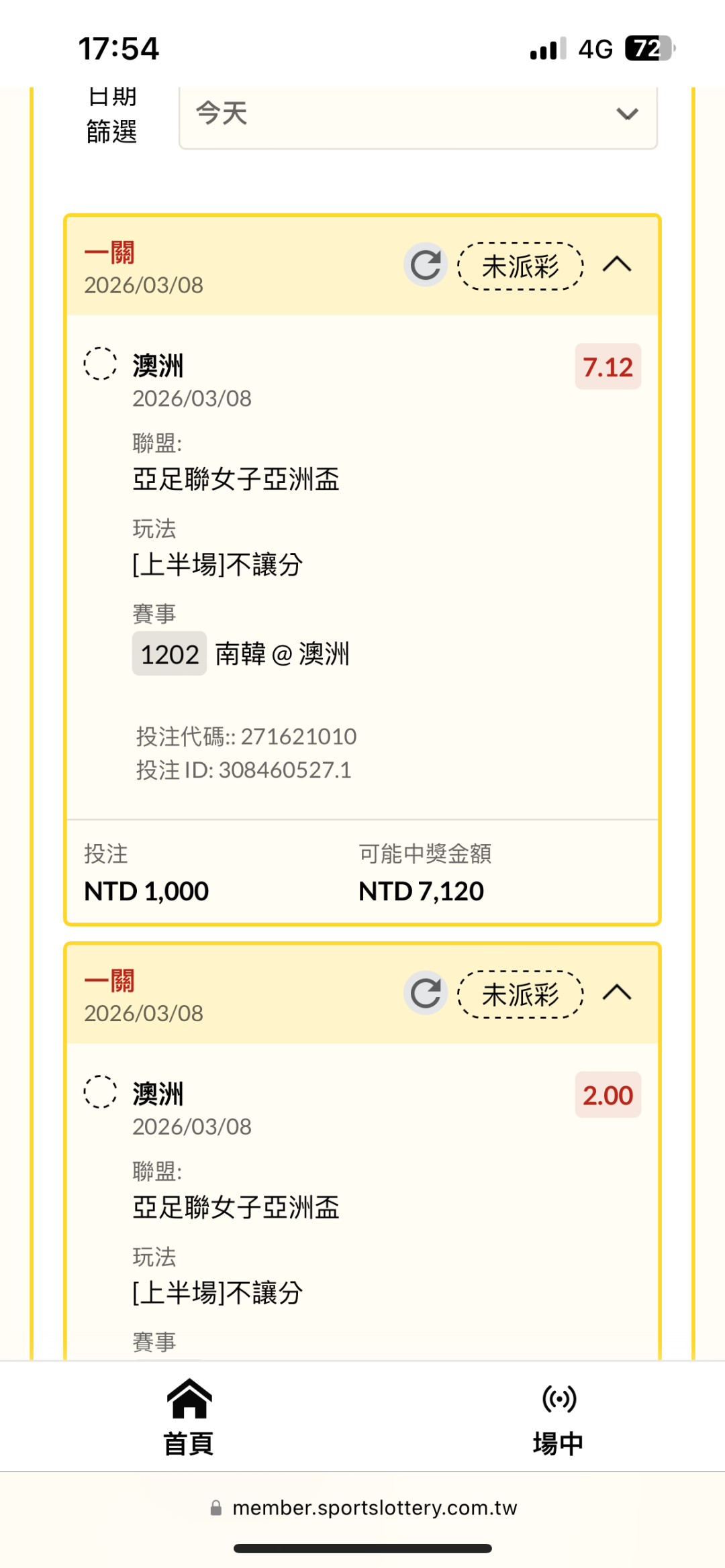Refresh the 7.12 odds bet slip
Viewport: 725px width, 1568px height.
(x=426, y=265)
